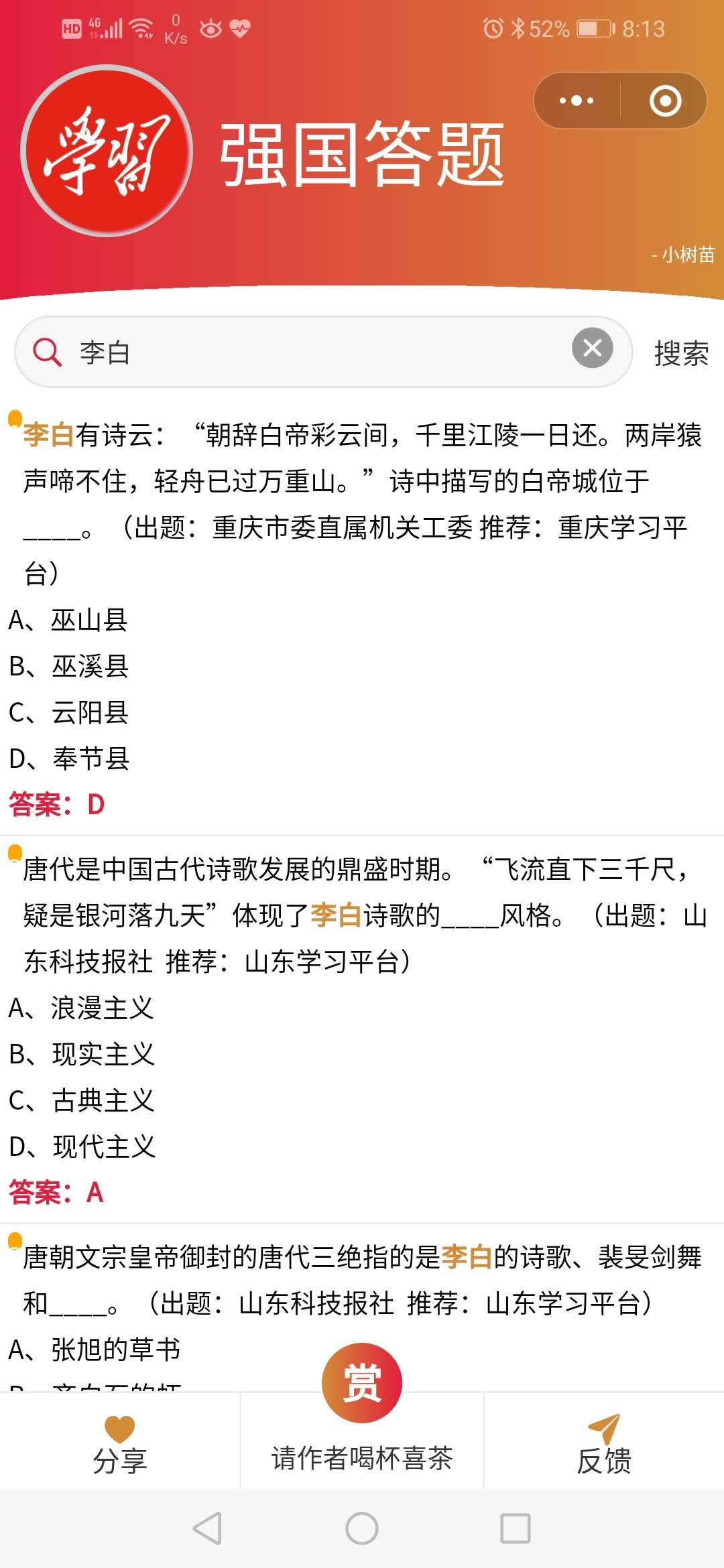This screenshot has width=724, height=1568.
Task: Go back using system back button
Action: point(207,1528)
